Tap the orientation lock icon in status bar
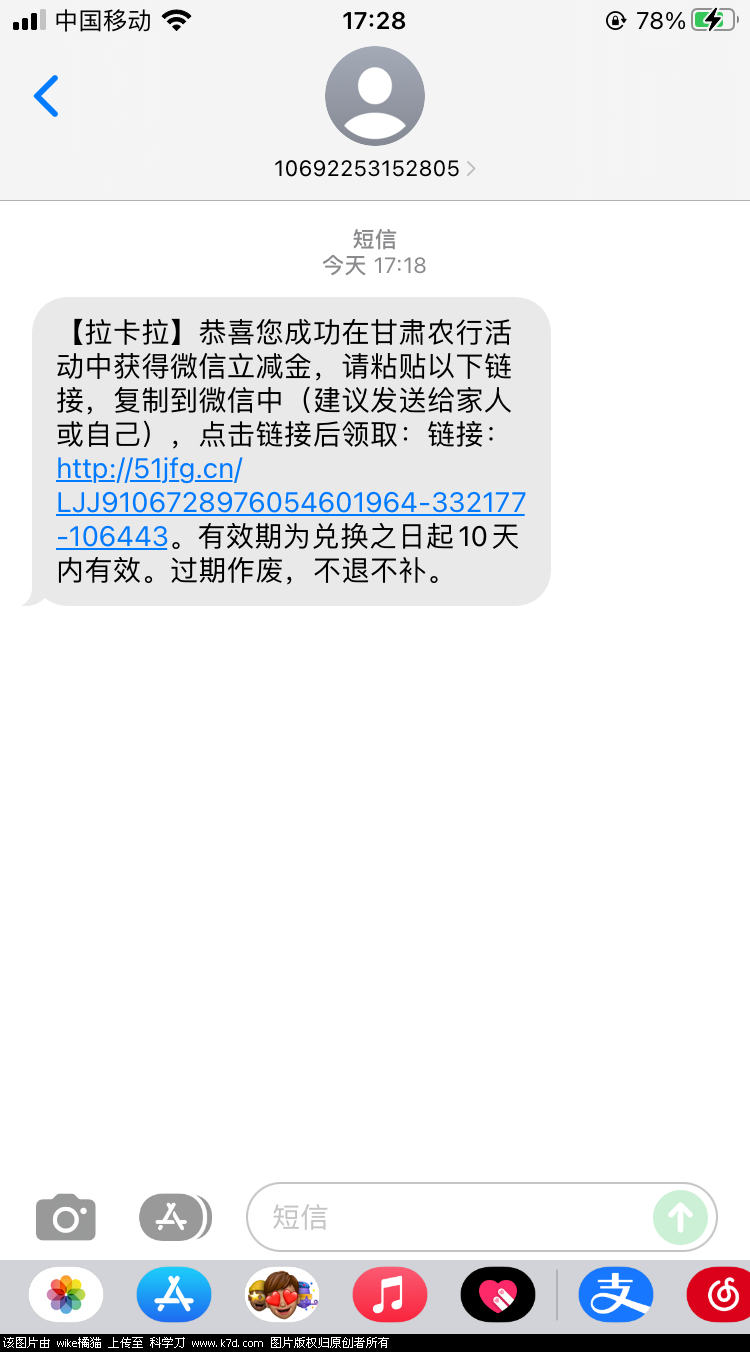Viewport: 750px width, 1352px height. pos(616,19)
